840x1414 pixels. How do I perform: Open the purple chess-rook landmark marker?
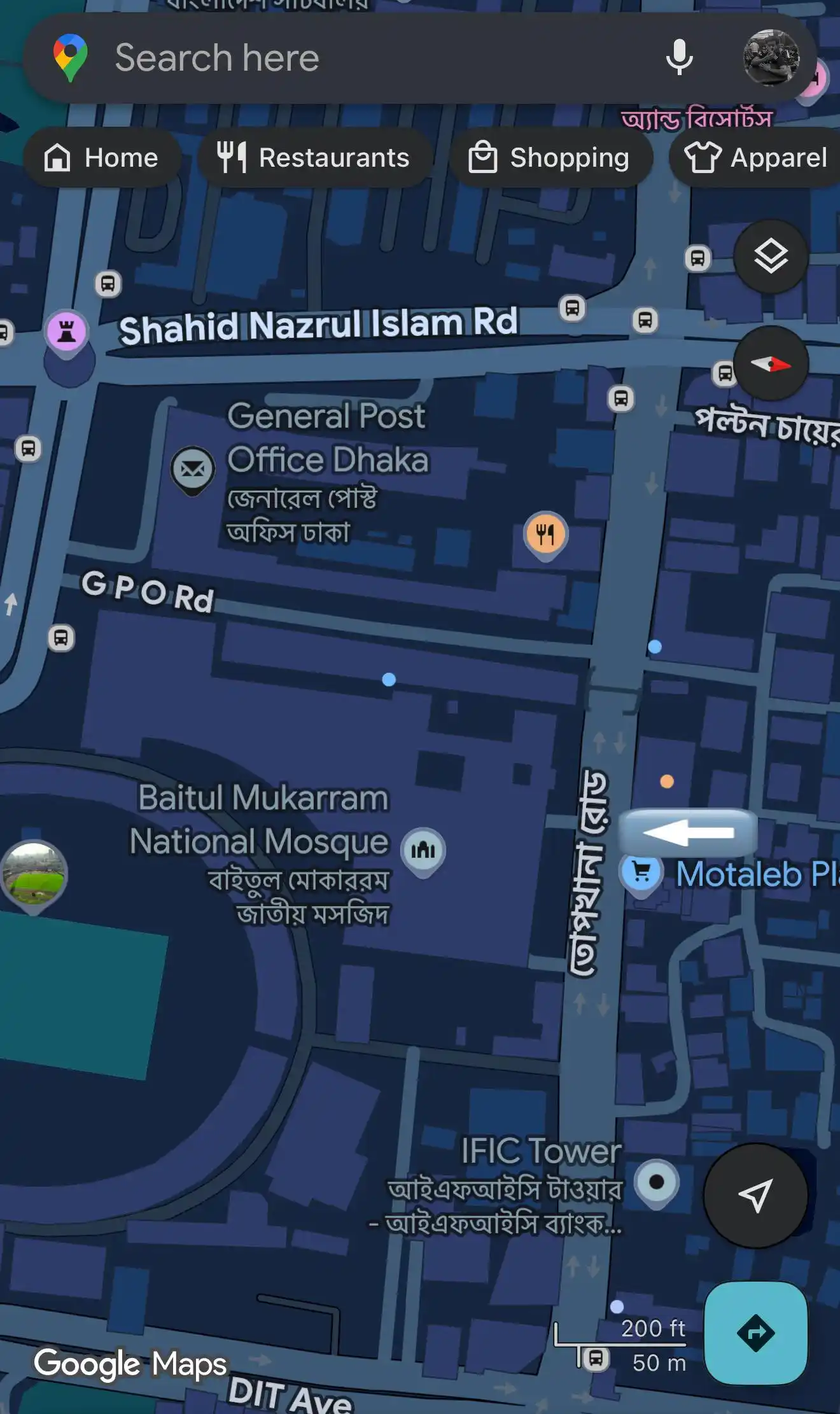(67, 332)
